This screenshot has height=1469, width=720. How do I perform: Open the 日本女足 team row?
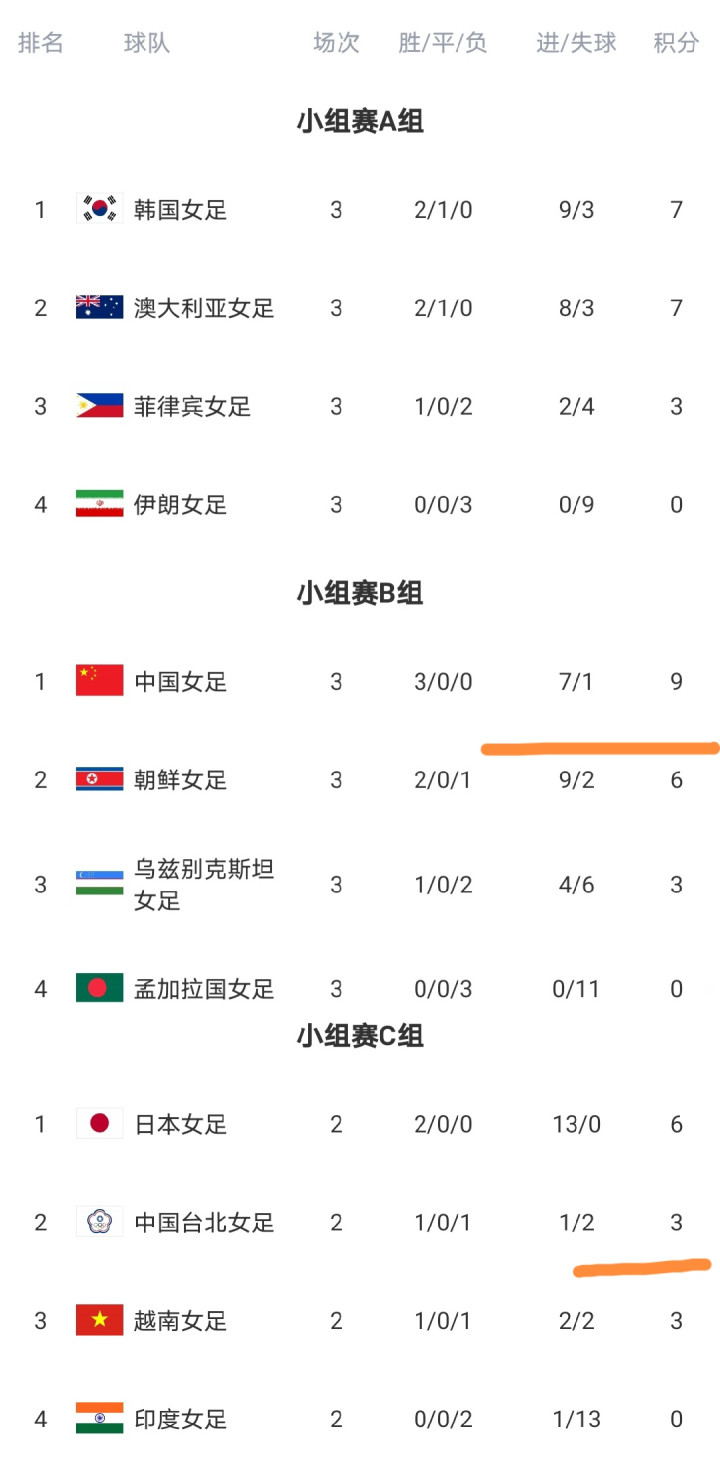coord(360,1124)
